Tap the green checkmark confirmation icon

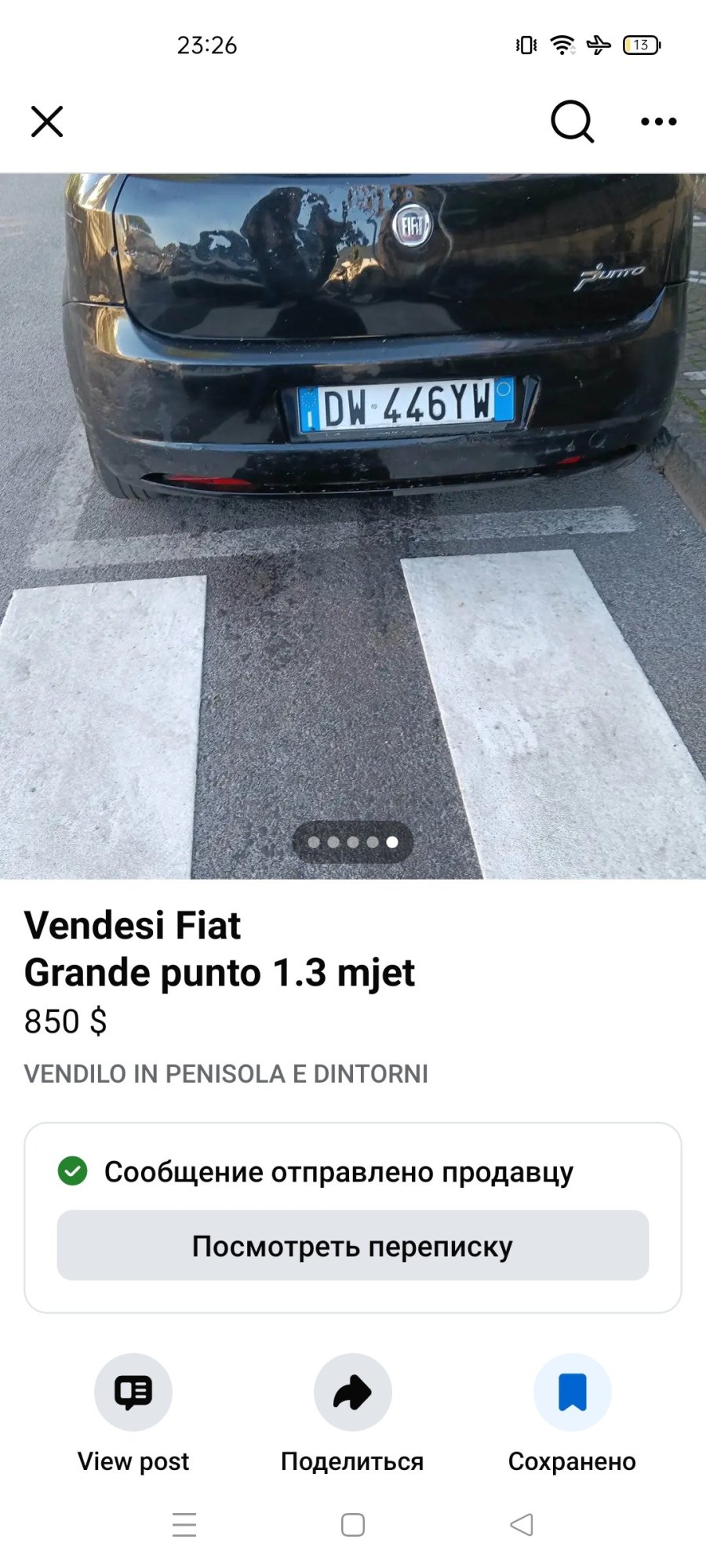tap(72, 1172)
